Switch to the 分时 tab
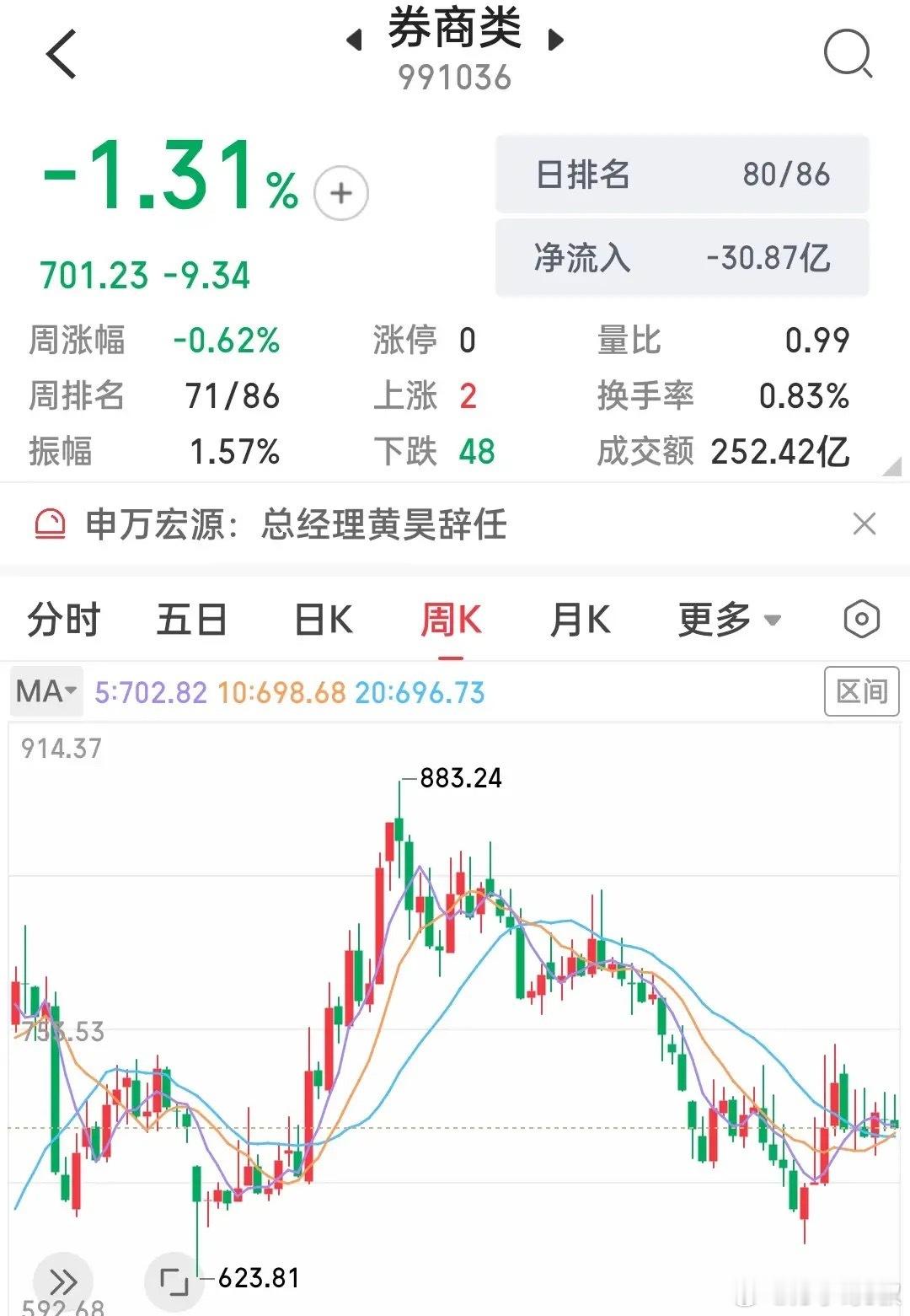This screenshot has height=1316, width=910. (x=64, y=620)
